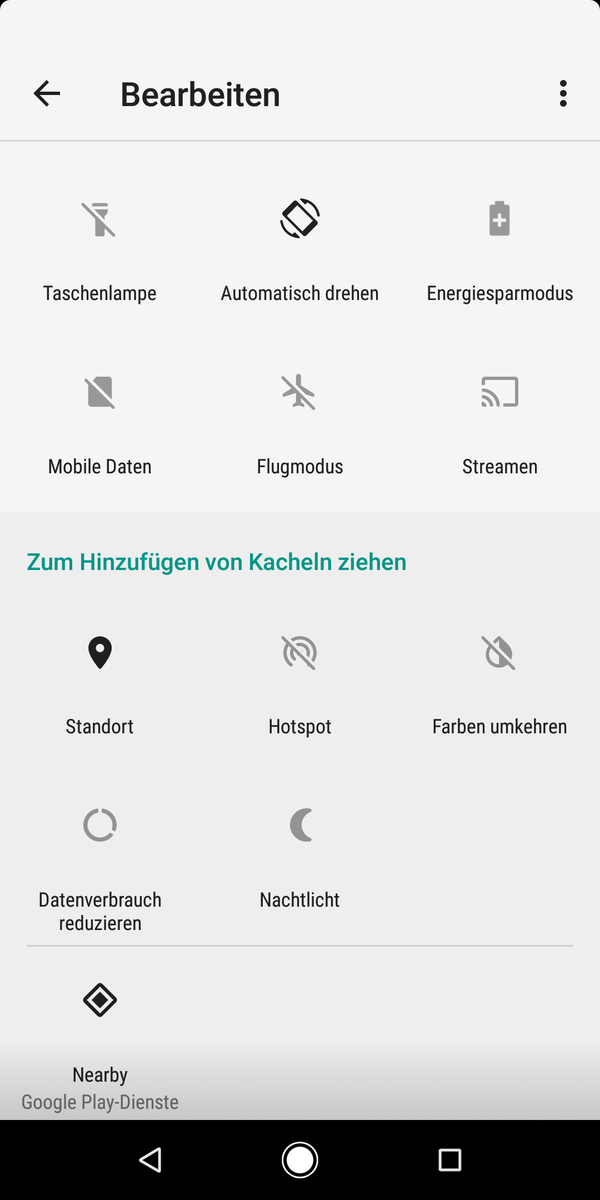The width and height of the screenshot is (600, 1200).
Task: Select the Nearby tile
Action: pyautogui.click(x=100, y=1030)
